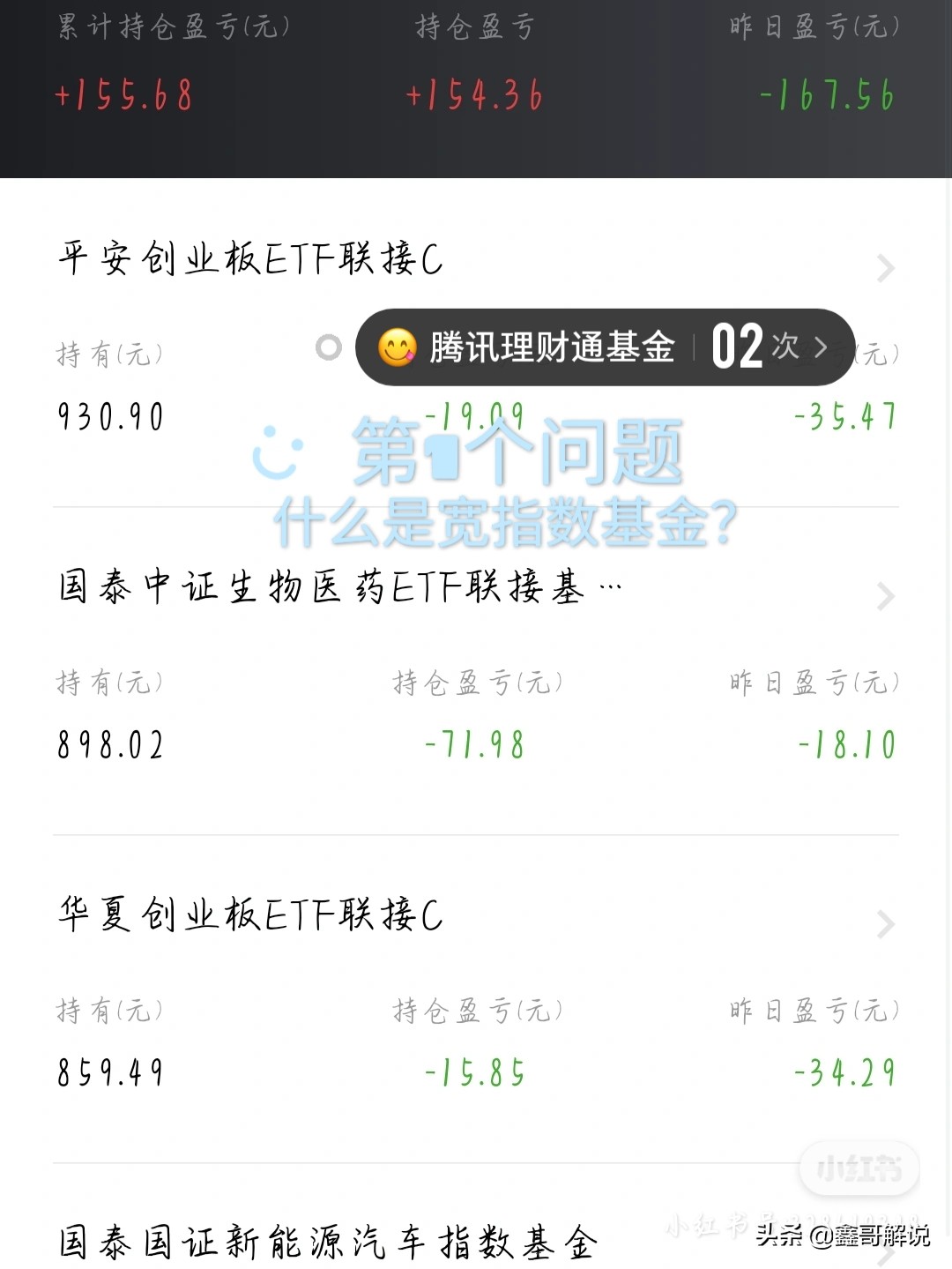The height and width of the screenshot is (1269, 952).
Task: Tap the 累计持仓盈亏 summary value +155.68
Action: tap(123, 94)
